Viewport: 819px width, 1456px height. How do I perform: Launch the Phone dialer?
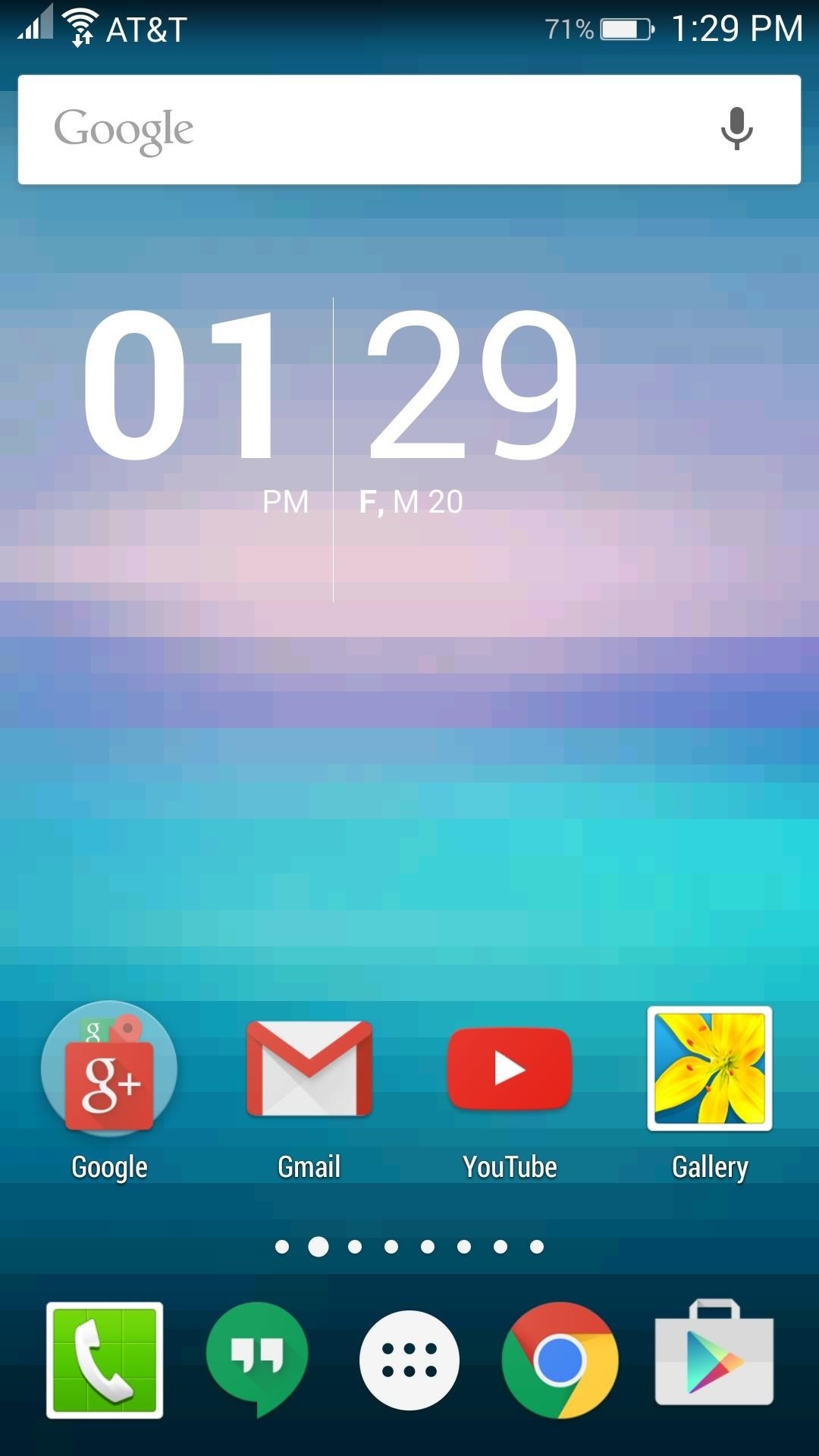[x=105, y=1359]
